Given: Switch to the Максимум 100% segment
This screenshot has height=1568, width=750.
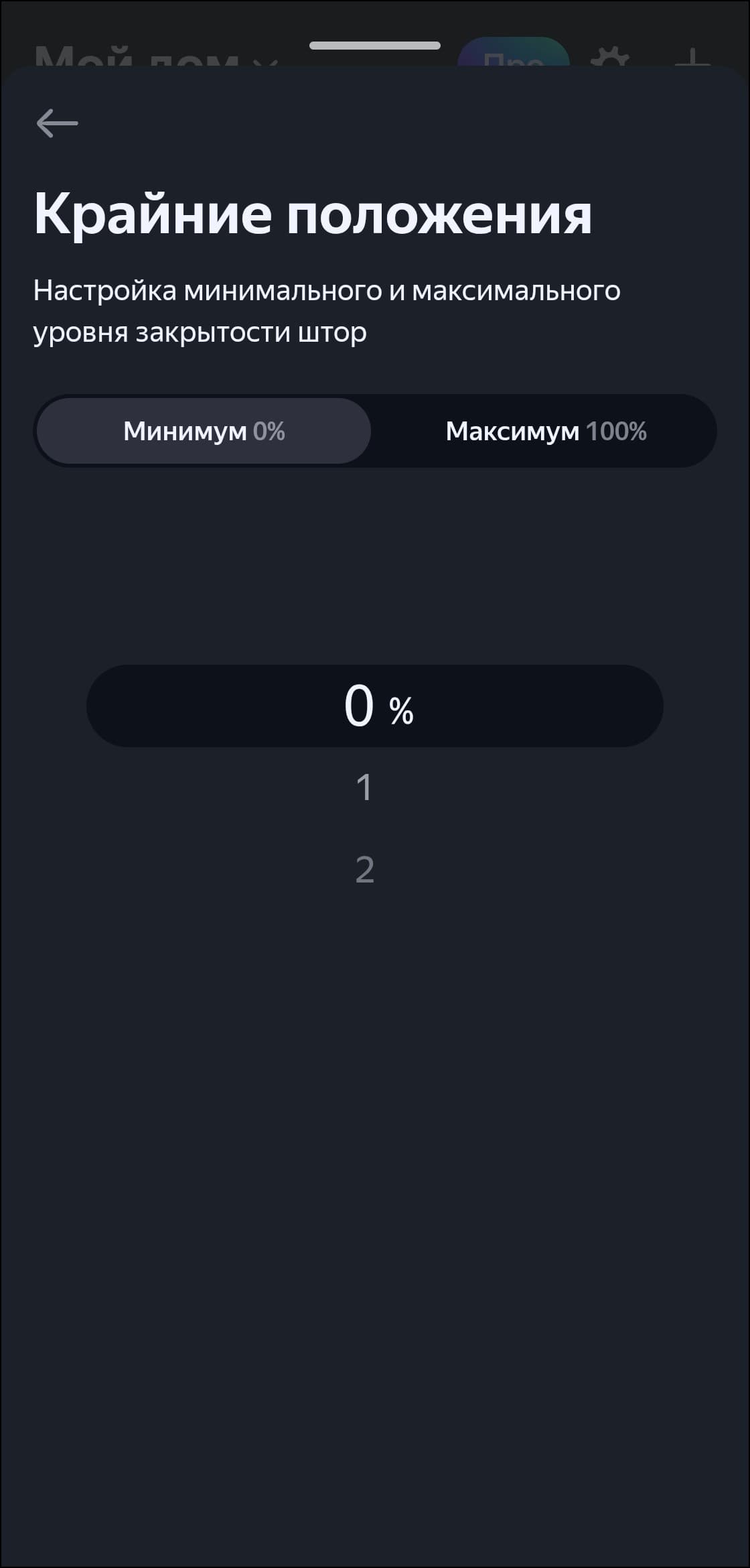Looking at the screenshot, I should [x=545, y=431].
